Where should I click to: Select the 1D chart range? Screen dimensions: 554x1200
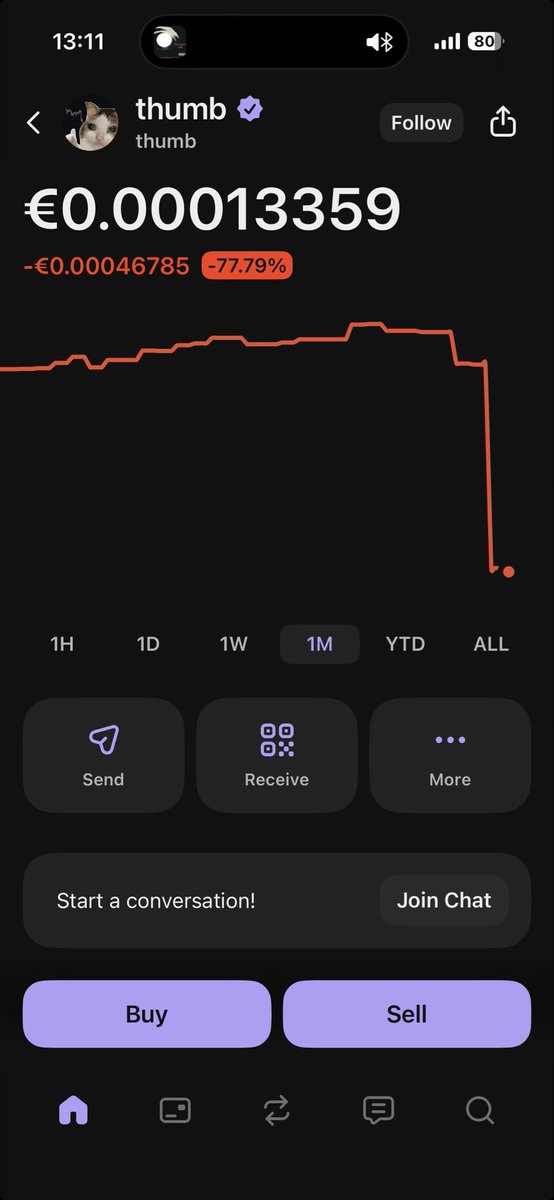pyautogui.click(x=148, y=644)
